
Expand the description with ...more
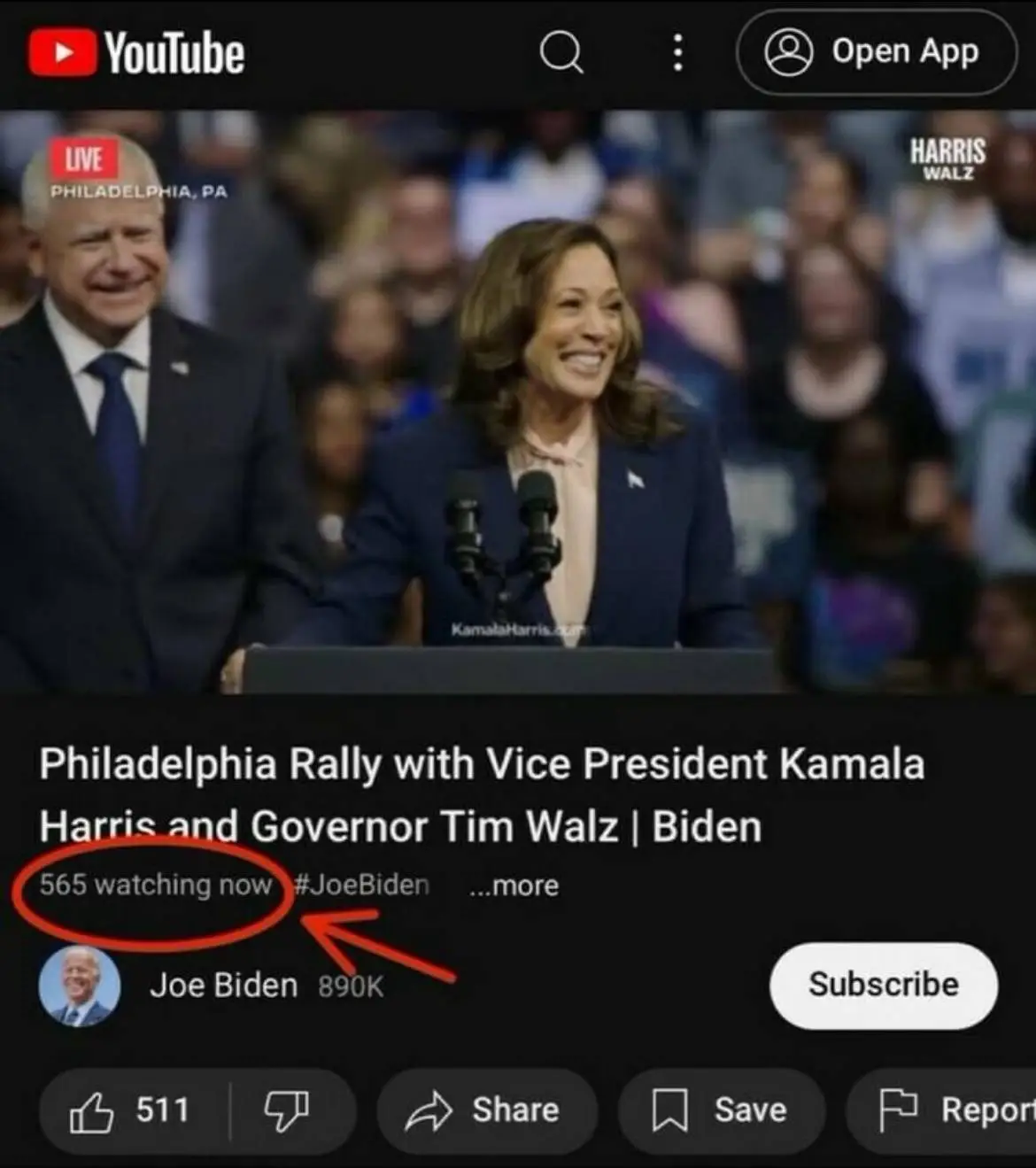[x=514, y=885]
